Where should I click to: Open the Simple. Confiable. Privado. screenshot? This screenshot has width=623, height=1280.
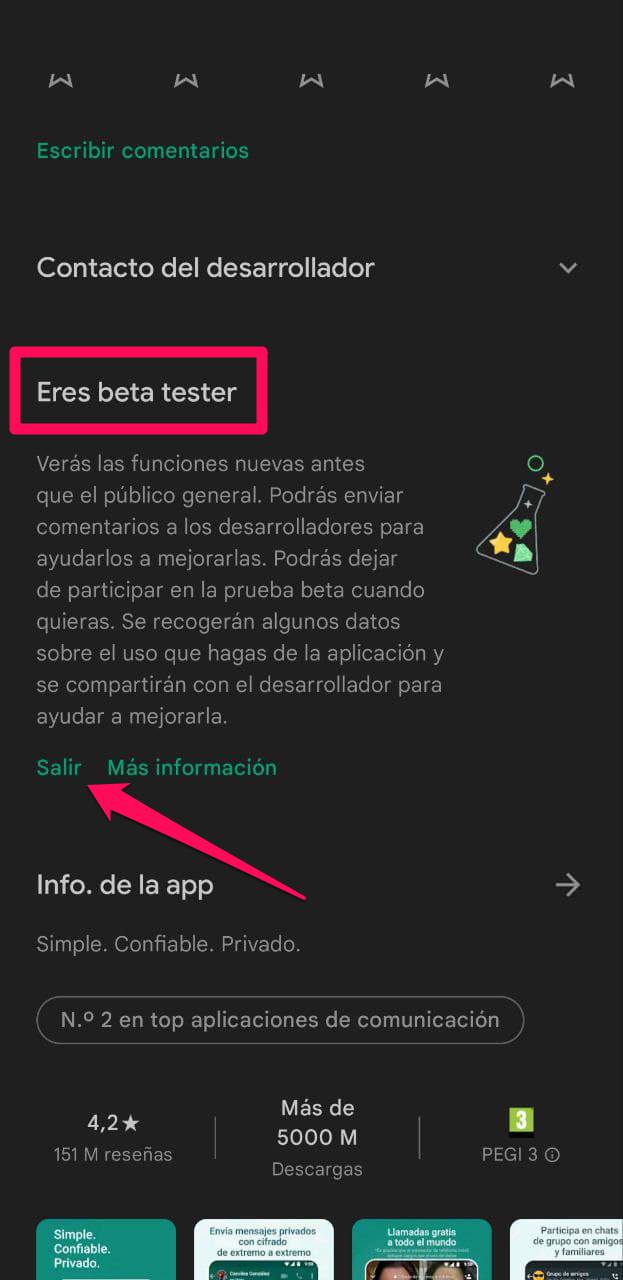coord(106,1249)
